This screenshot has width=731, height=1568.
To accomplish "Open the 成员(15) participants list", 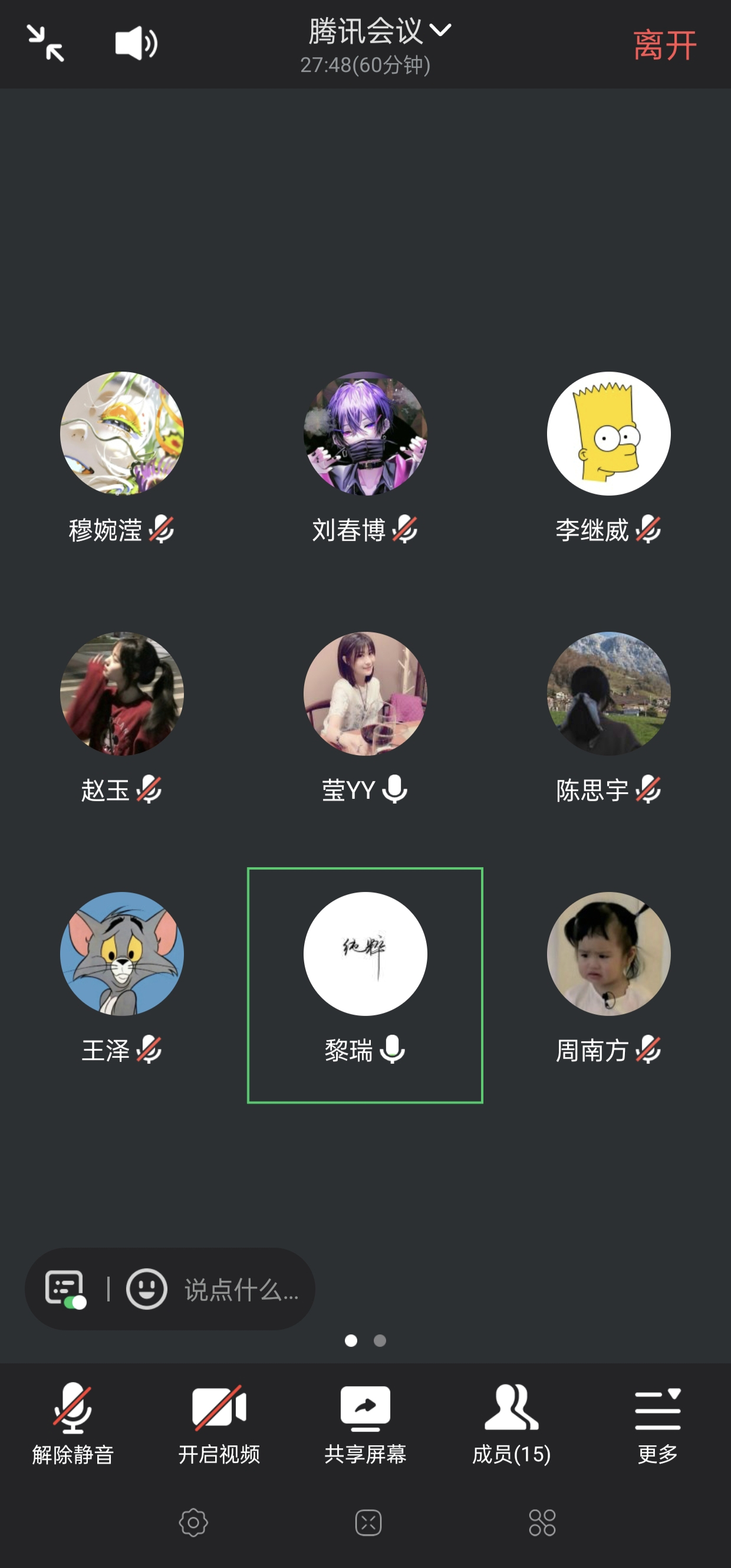I will point(512,1423).
